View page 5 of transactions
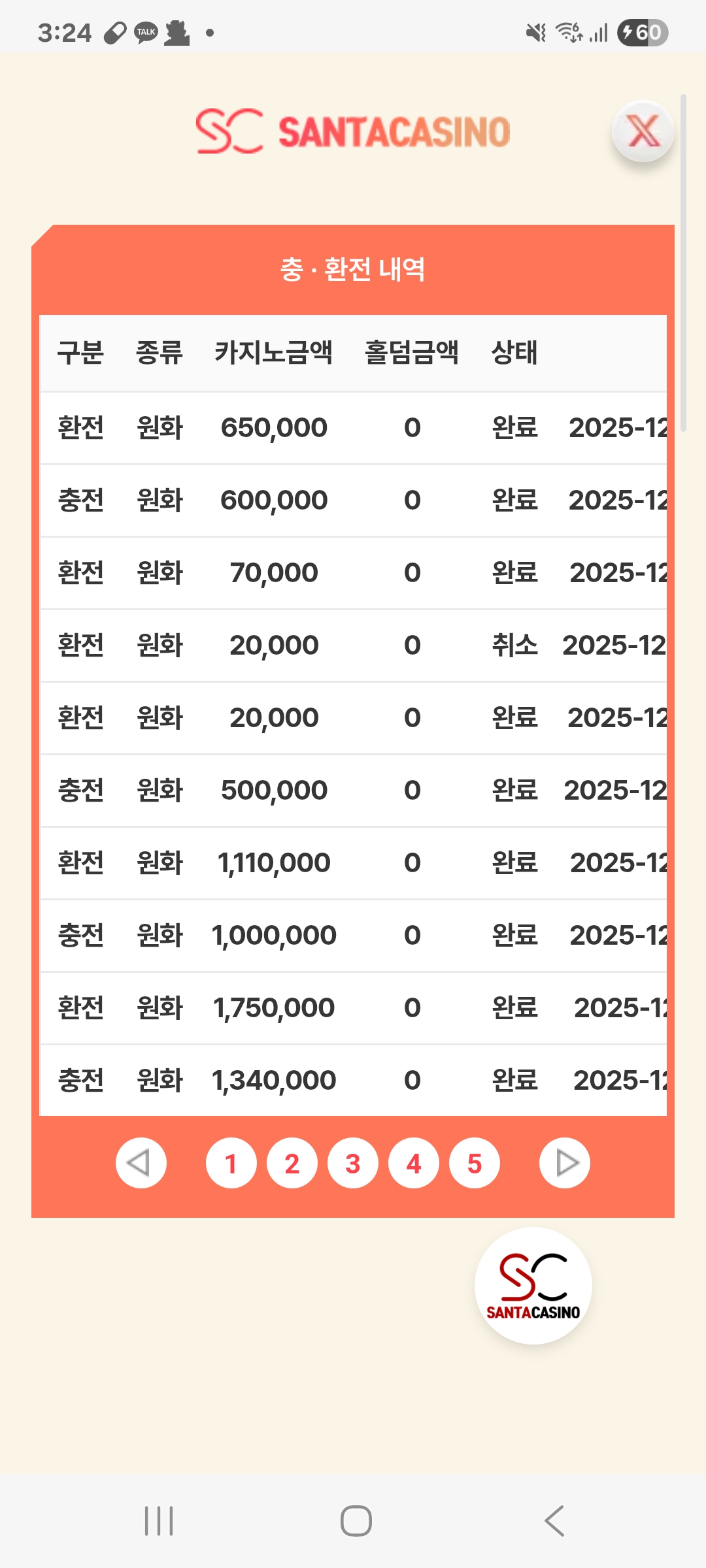706x1568 pixels. point(474,1163)
